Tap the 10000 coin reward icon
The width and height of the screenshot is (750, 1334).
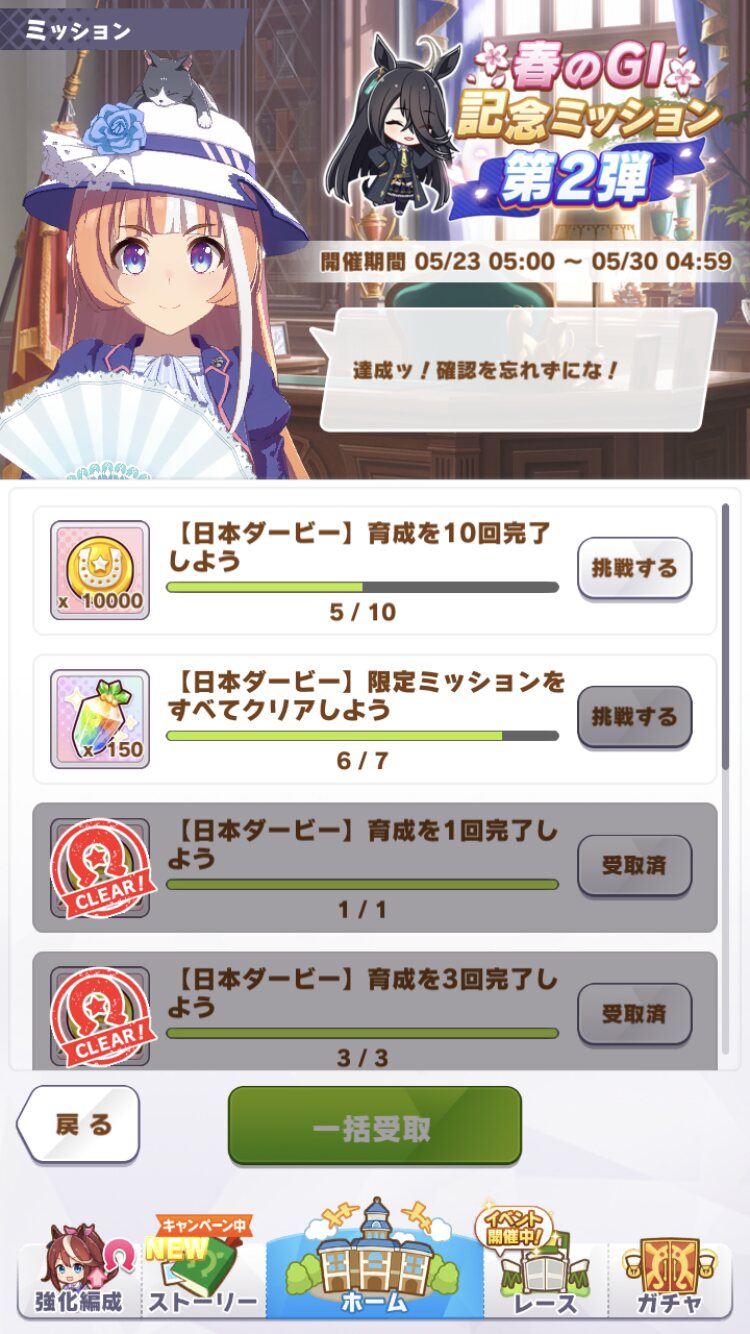100,570
